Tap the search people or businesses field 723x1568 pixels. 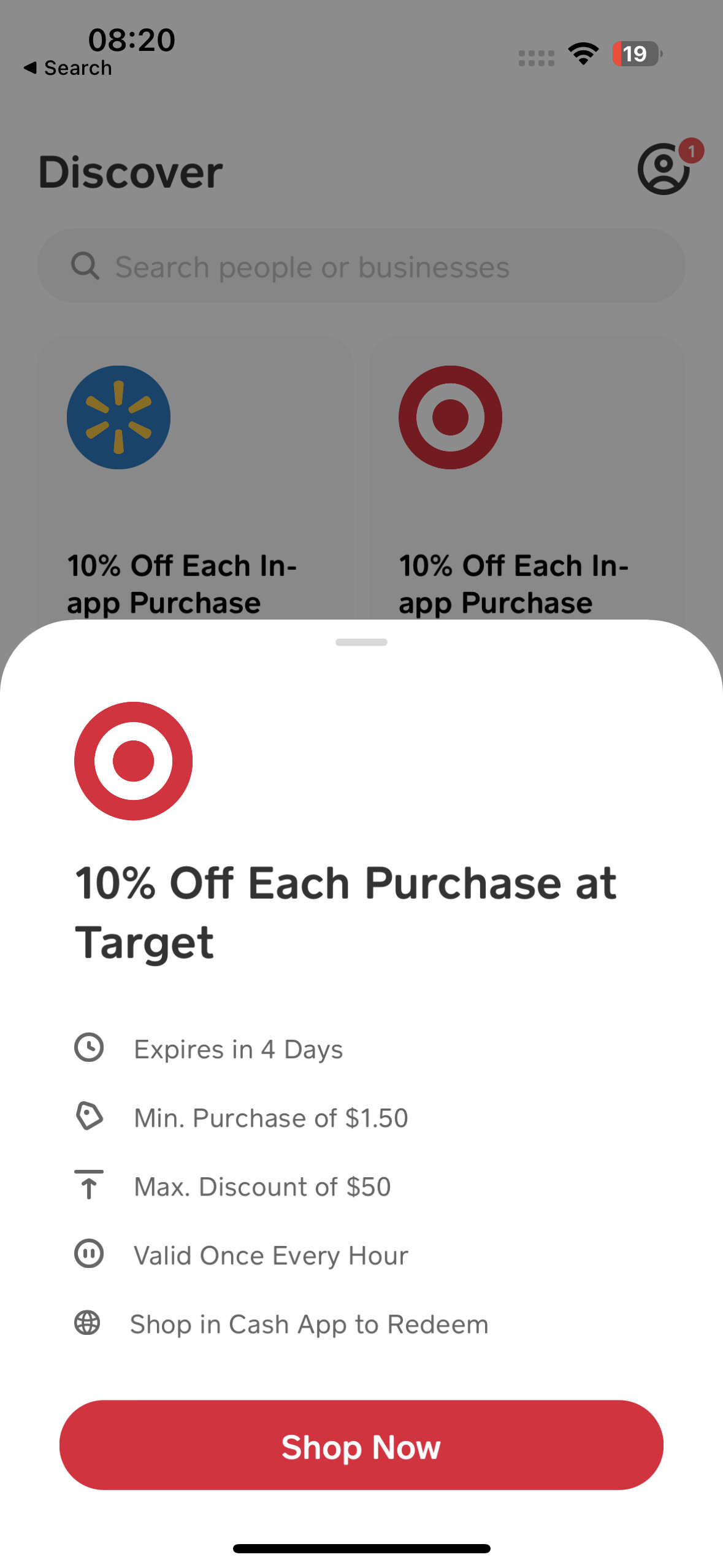pyautogui.click(x=361, y=266)
